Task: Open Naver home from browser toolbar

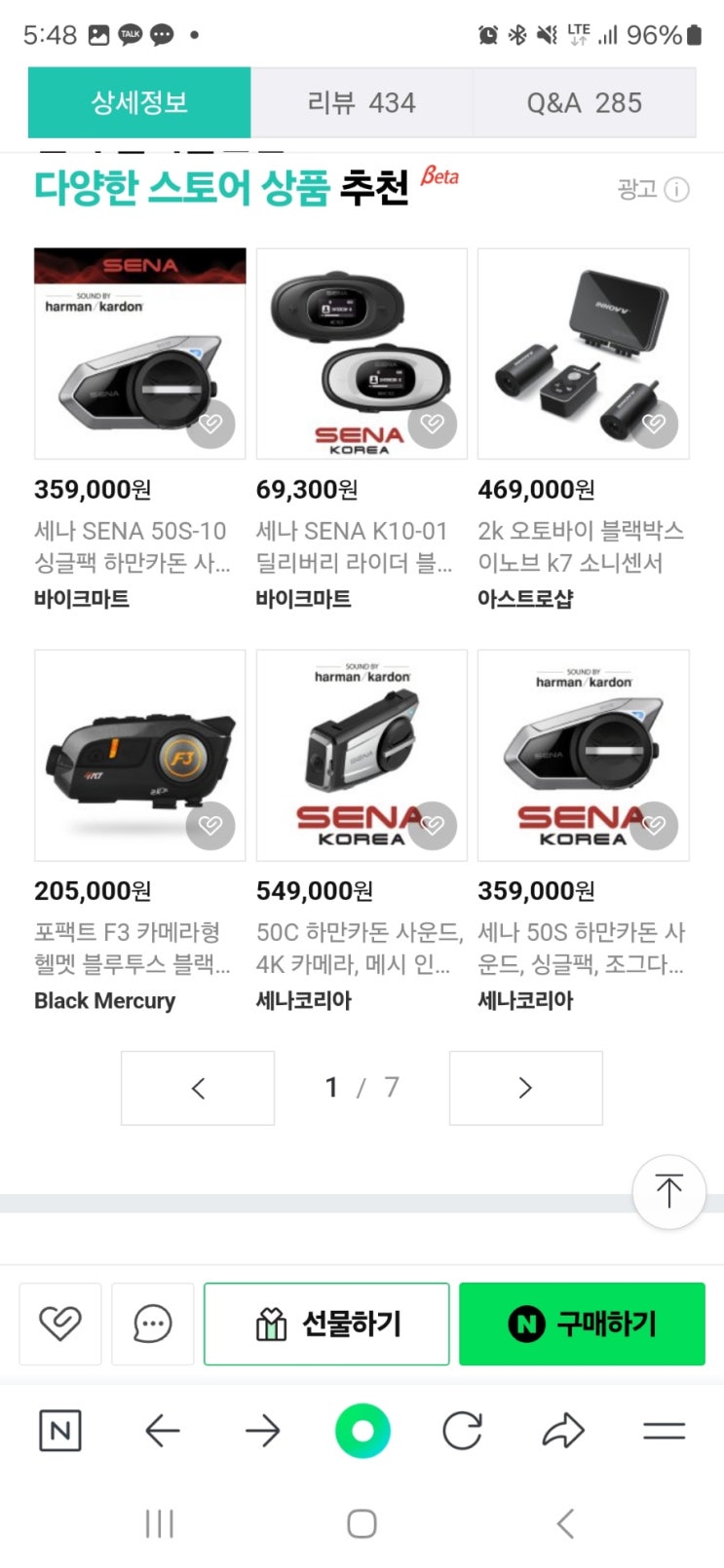Action: (x=59, y=1431)
